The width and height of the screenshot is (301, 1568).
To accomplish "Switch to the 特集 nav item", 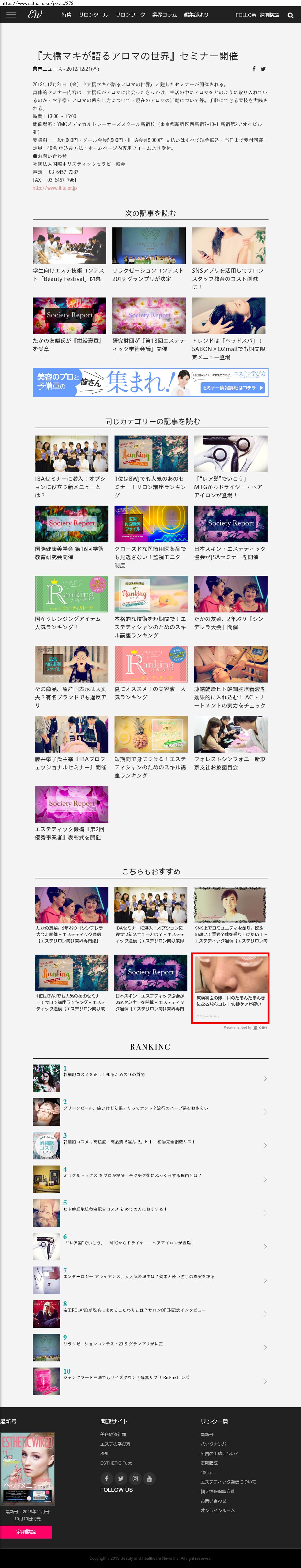I will coord(66,15).
